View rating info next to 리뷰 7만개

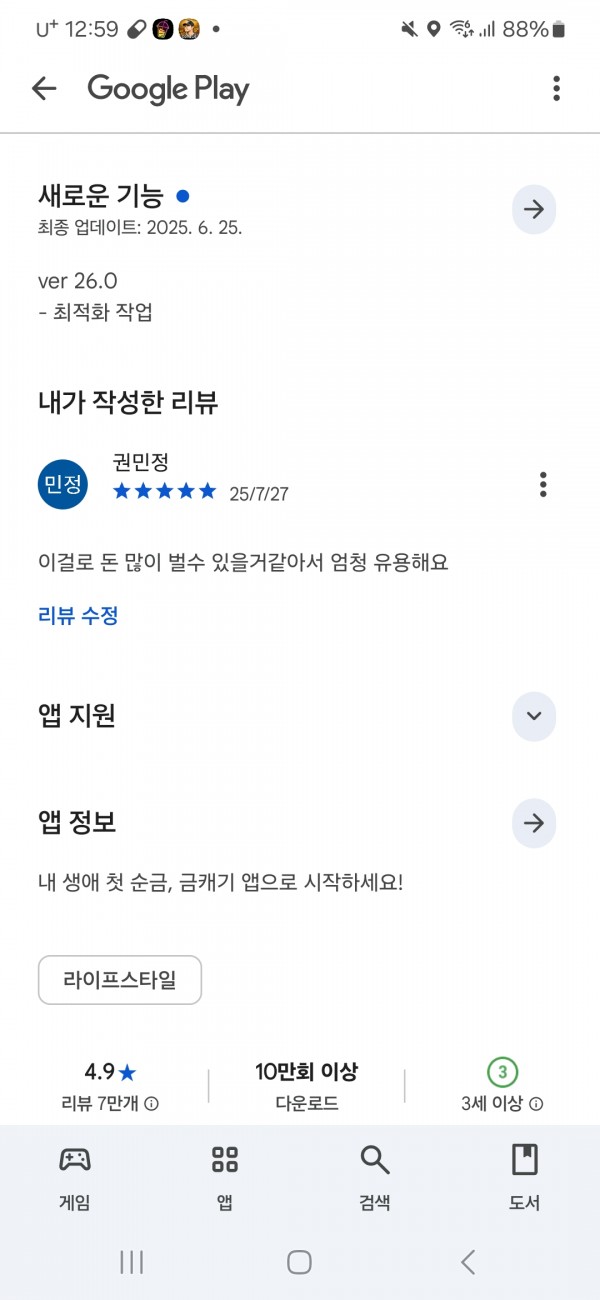click(152, 1104)
